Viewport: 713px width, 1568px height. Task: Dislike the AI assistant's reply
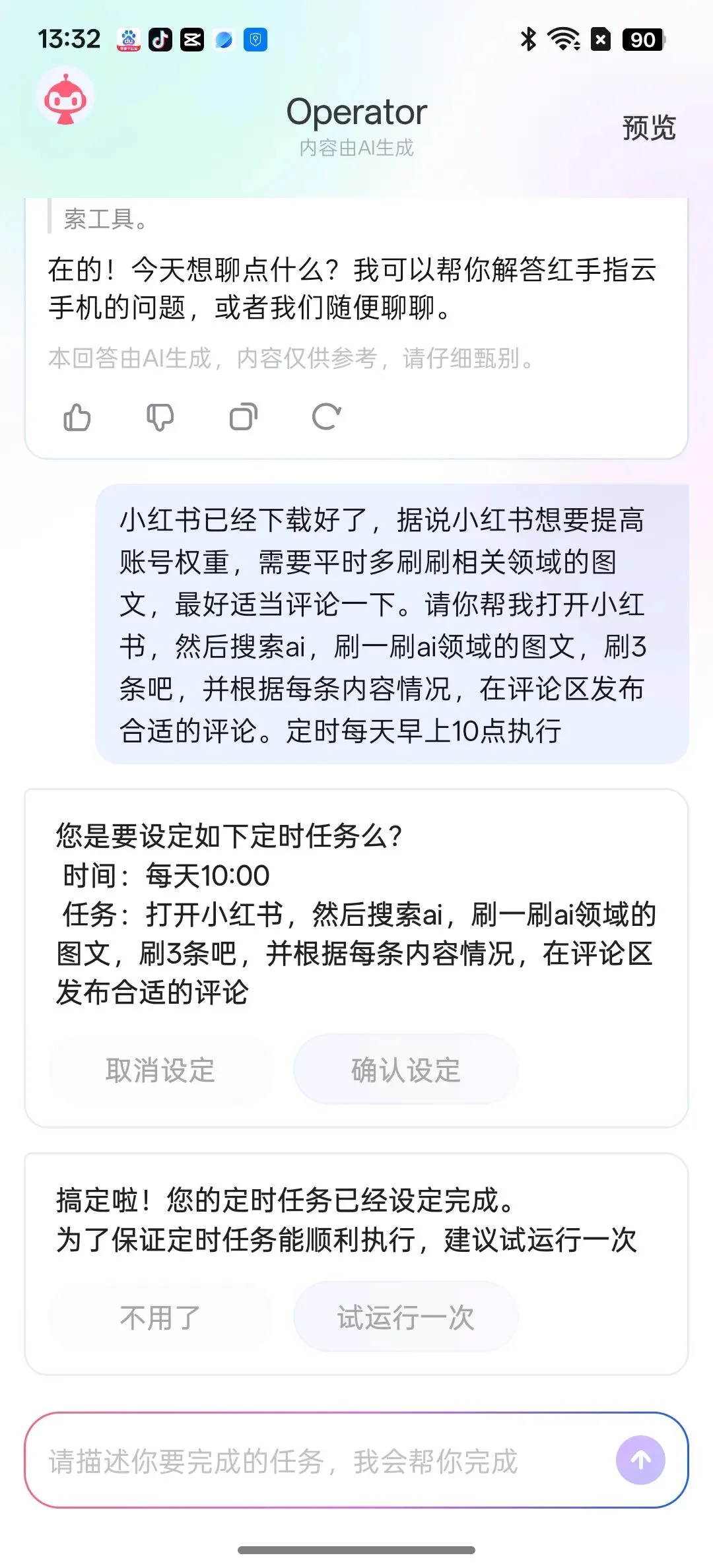160,416
